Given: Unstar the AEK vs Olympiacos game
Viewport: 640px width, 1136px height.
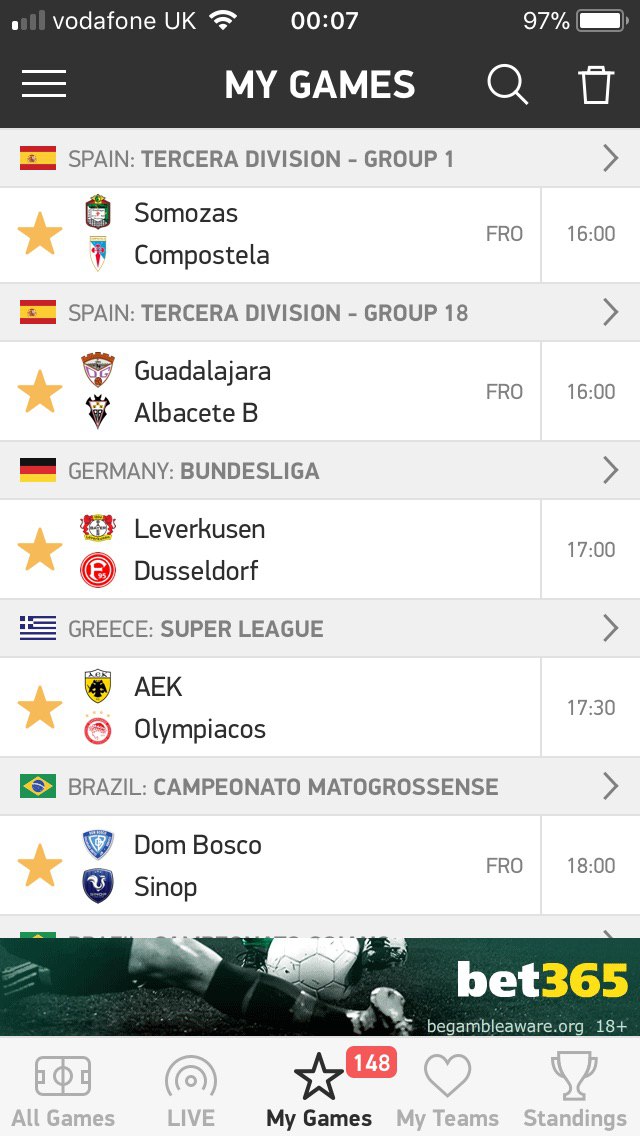Looking at the screenshot, I should [40, 707].
